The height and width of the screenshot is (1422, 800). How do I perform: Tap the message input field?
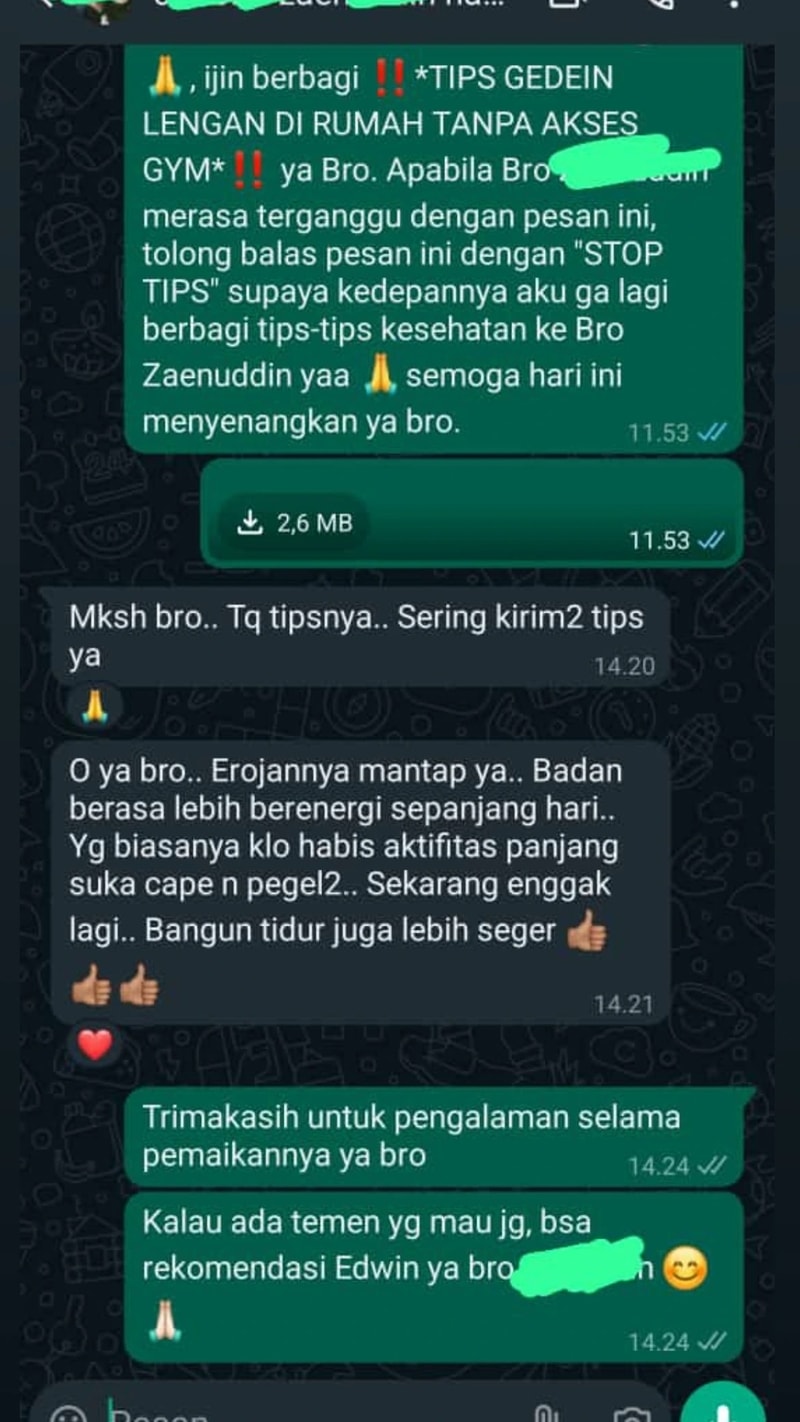coord(300,1412)
